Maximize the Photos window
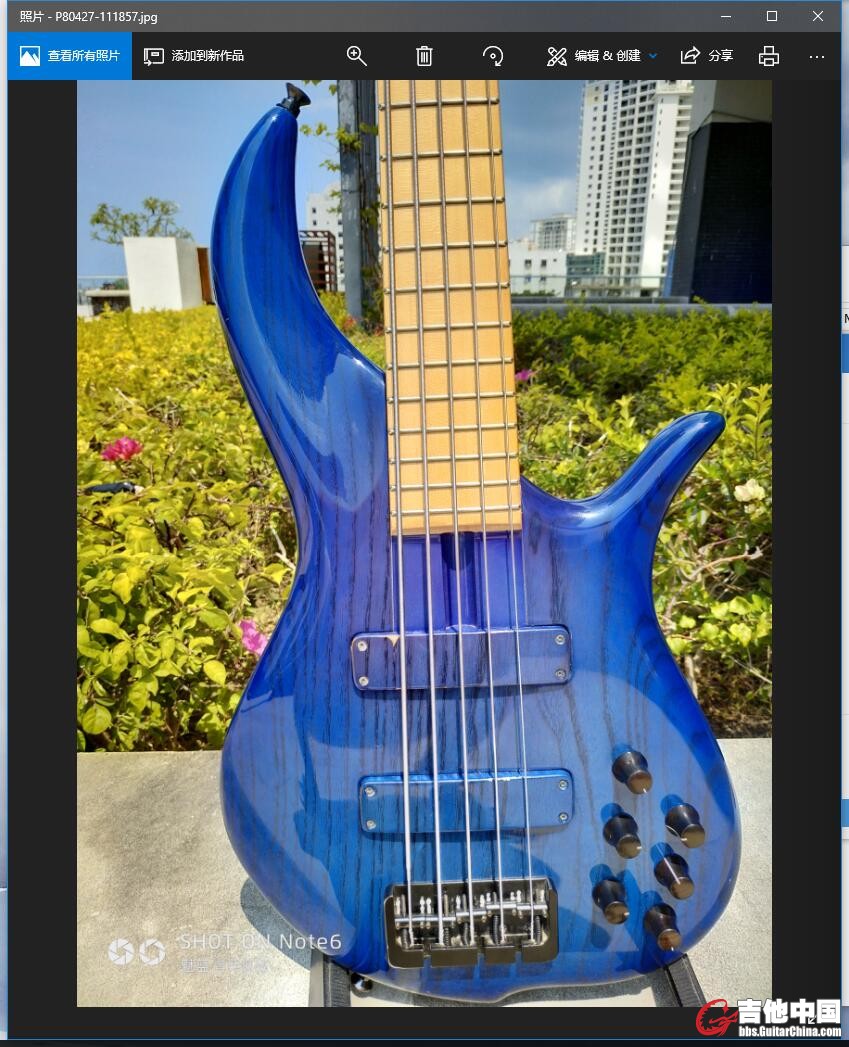This screenshot has width=849, height=1047. 772,16
